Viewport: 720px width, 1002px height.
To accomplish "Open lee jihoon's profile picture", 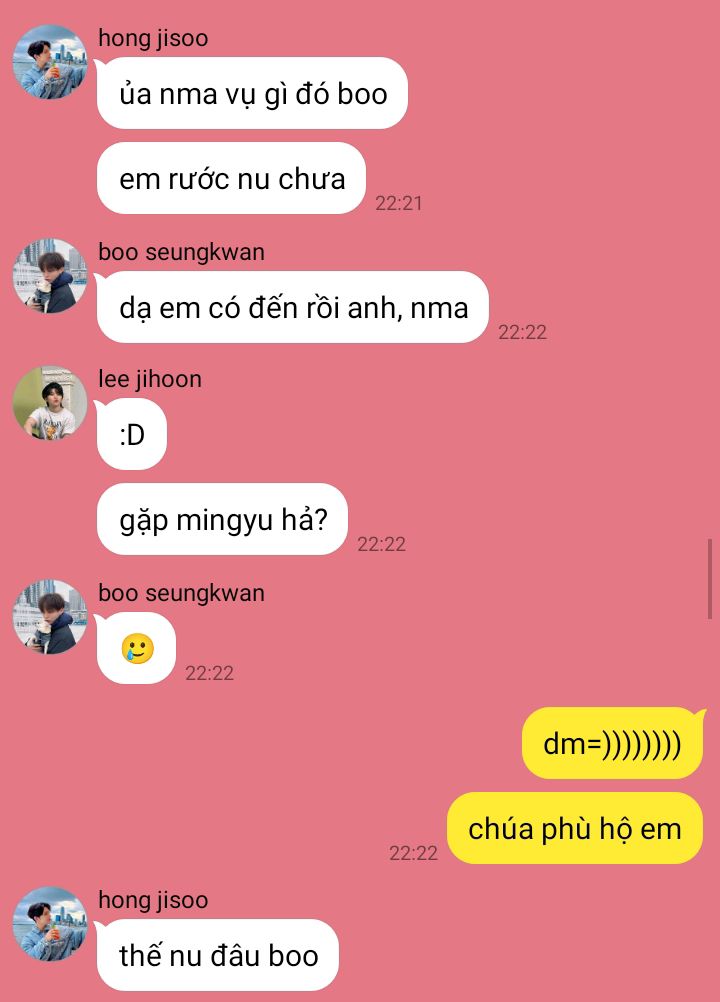I will click(49, 403).
